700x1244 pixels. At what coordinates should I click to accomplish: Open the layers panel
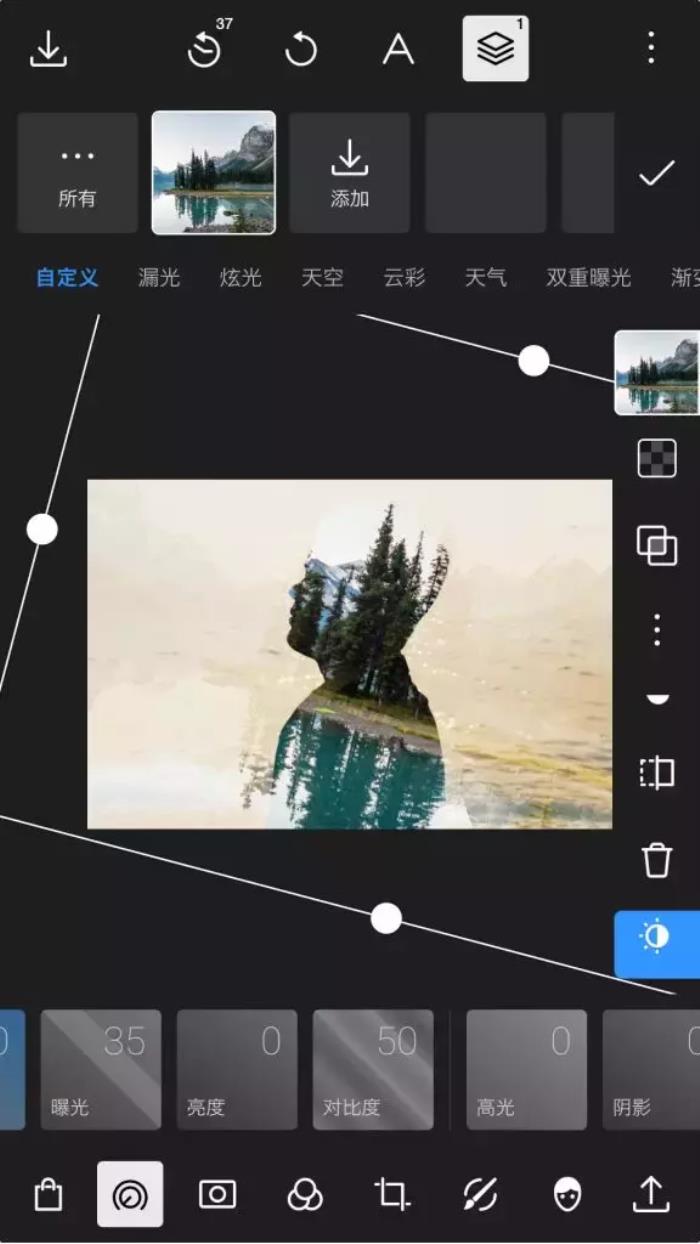[495, 48]
